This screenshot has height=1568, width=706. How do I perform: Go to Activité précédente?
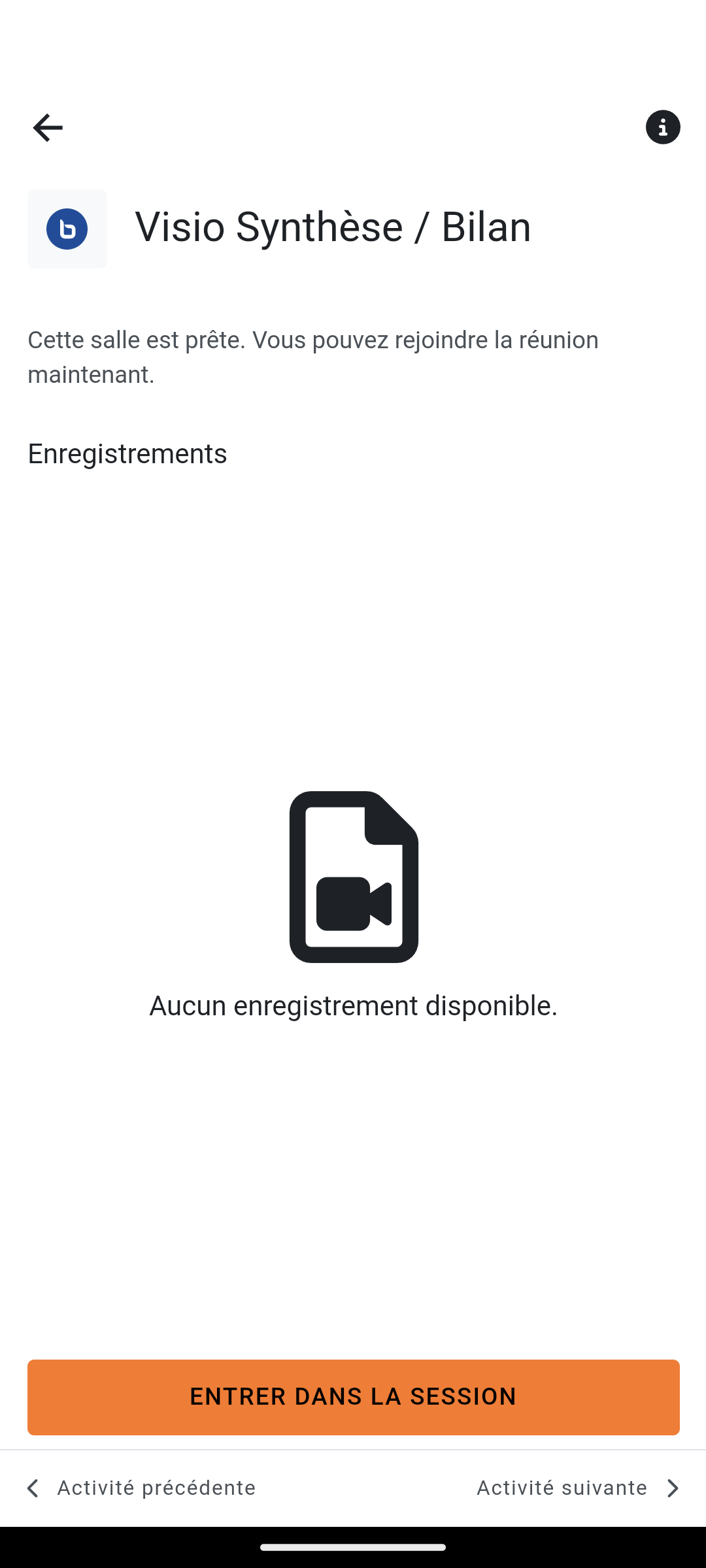click(x=139, y=1488)
